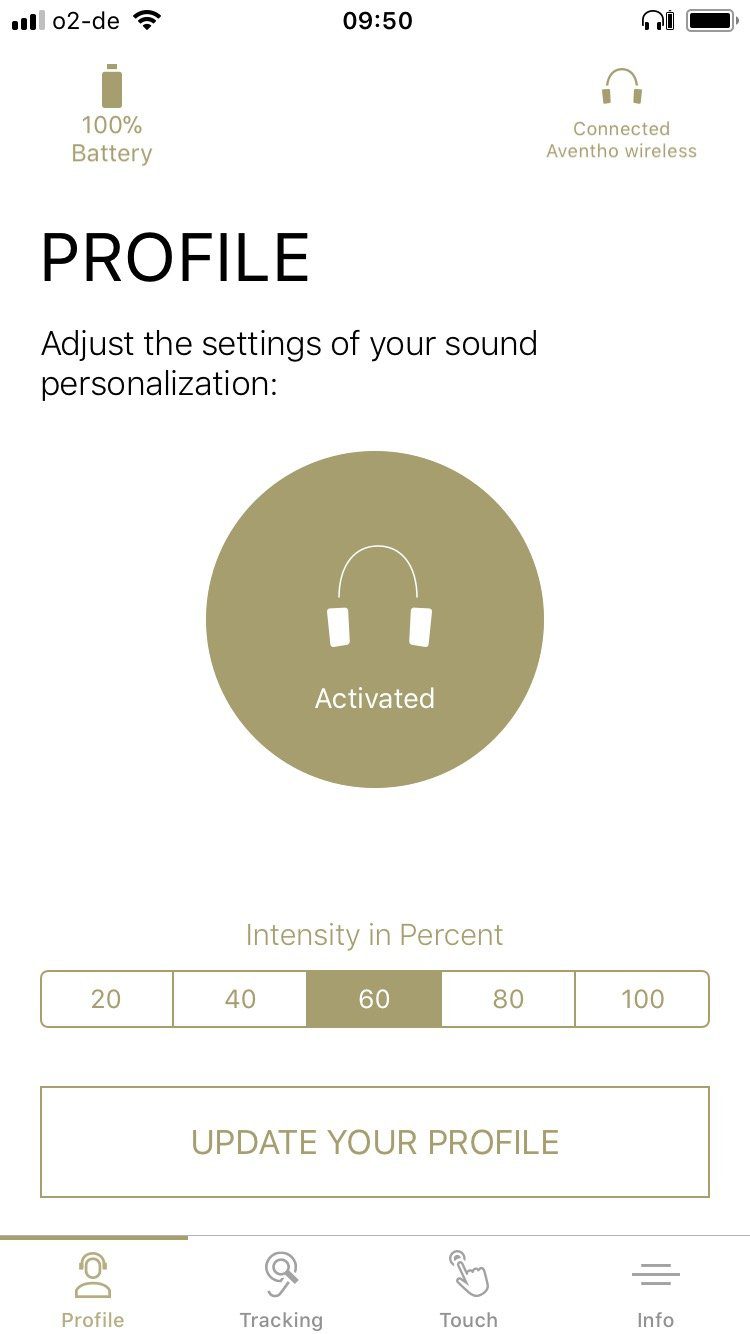The width and height of the screenshot is (750, 1334).
Task: Go to the Touch tab
Action: coord(468,1288)
